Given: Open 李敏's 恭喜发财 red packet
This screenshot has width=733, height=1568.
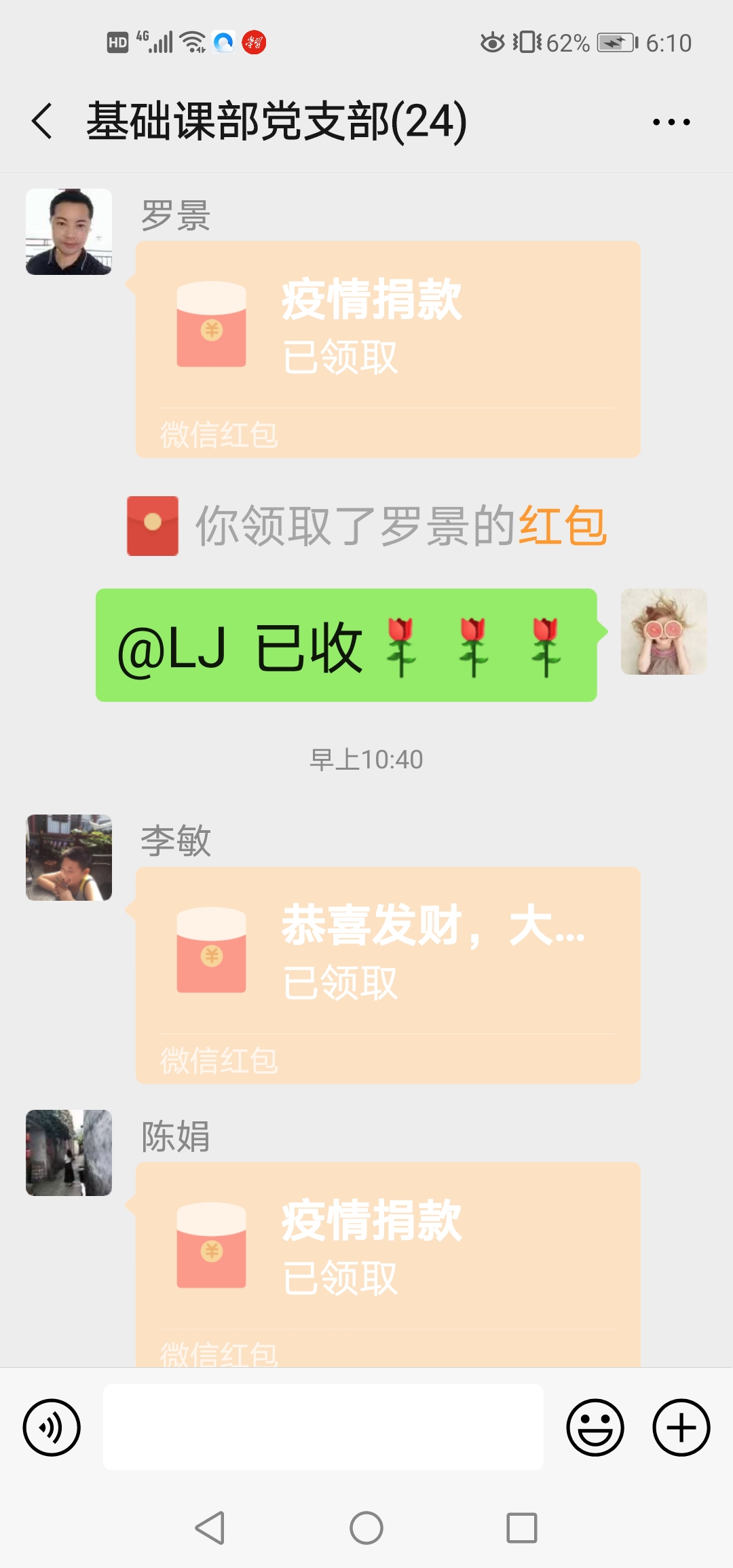Looking at the screenshot, I should pyautogui.click(x=388, y=974).
